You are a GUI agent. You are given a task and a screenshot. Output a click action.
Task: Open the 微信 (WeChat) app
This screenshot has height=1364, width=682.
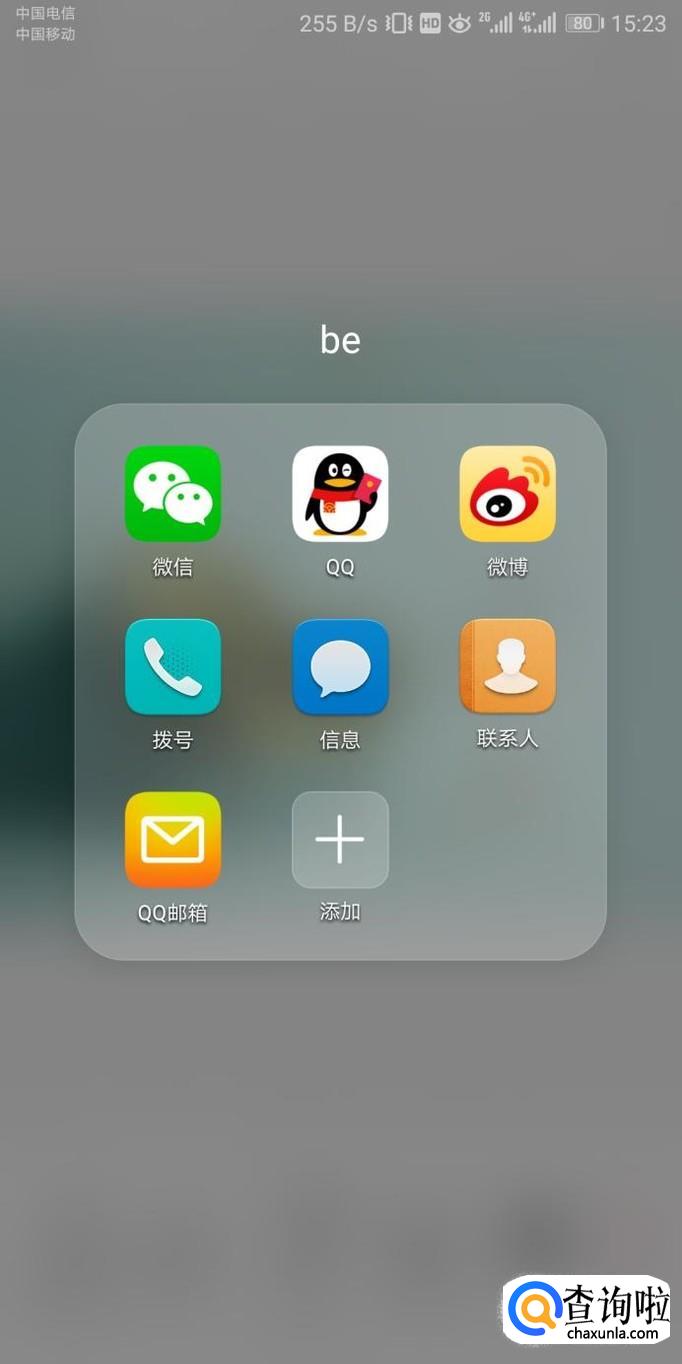point(172,494)
